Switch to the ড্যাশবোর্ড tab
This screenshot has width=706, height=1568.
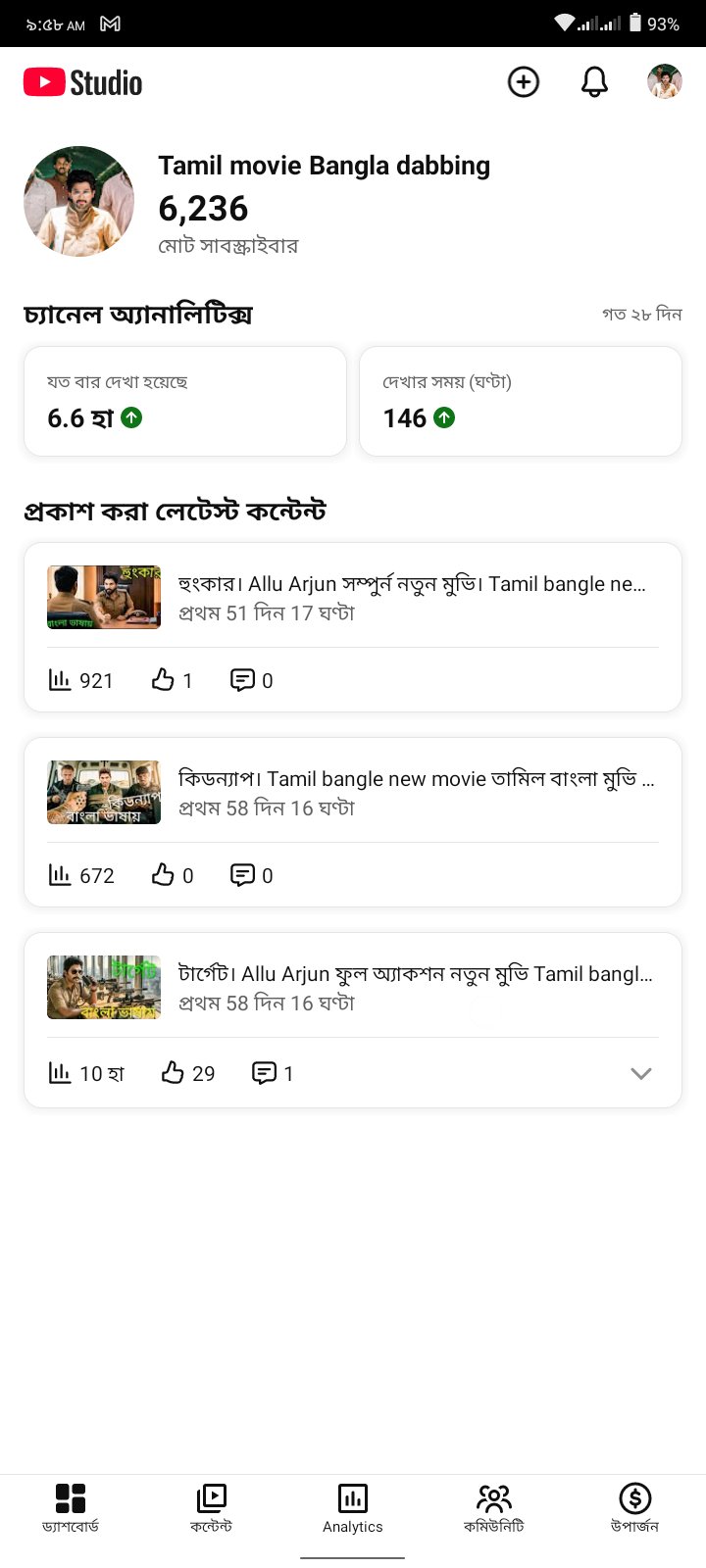click(71, 1509)
